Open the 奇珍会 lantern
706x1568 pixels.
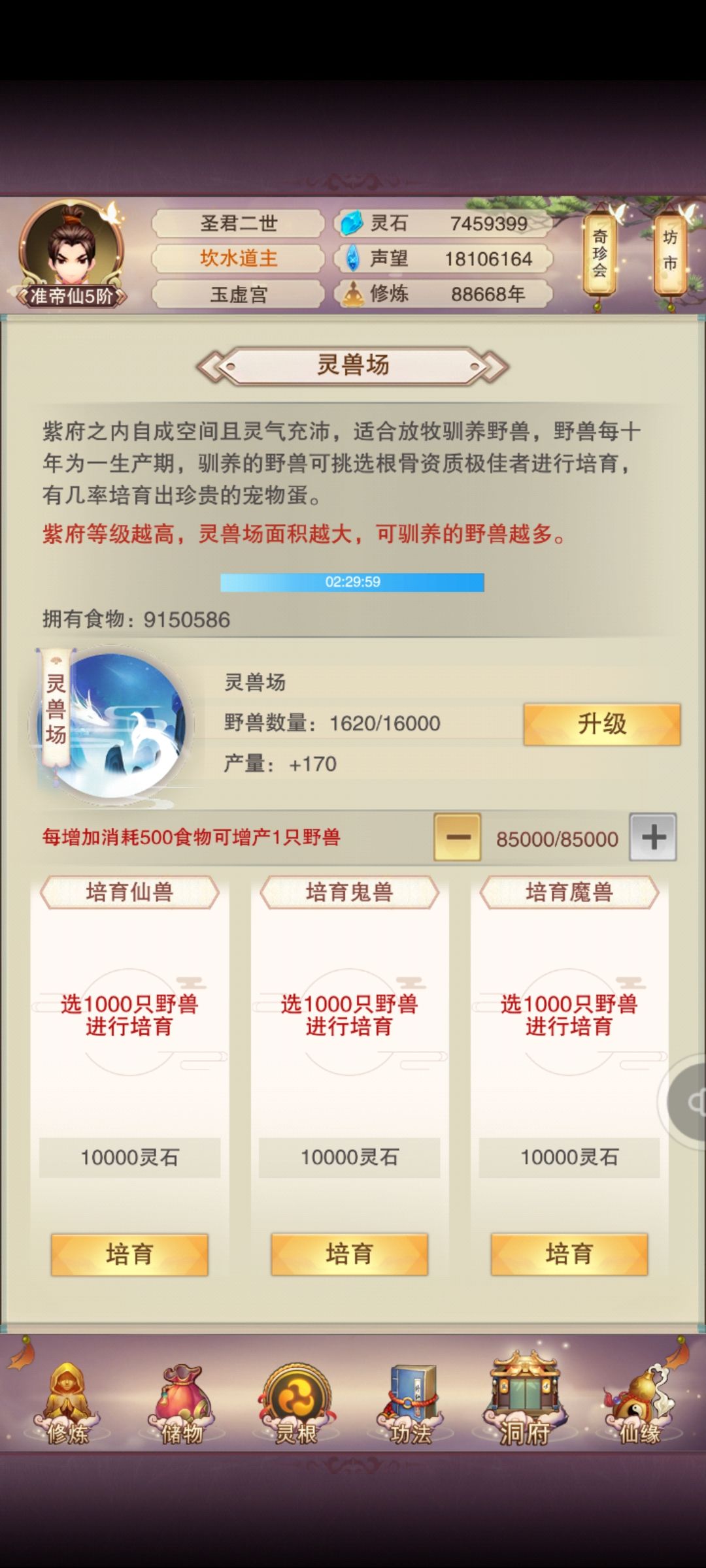(x=599, y=255)
